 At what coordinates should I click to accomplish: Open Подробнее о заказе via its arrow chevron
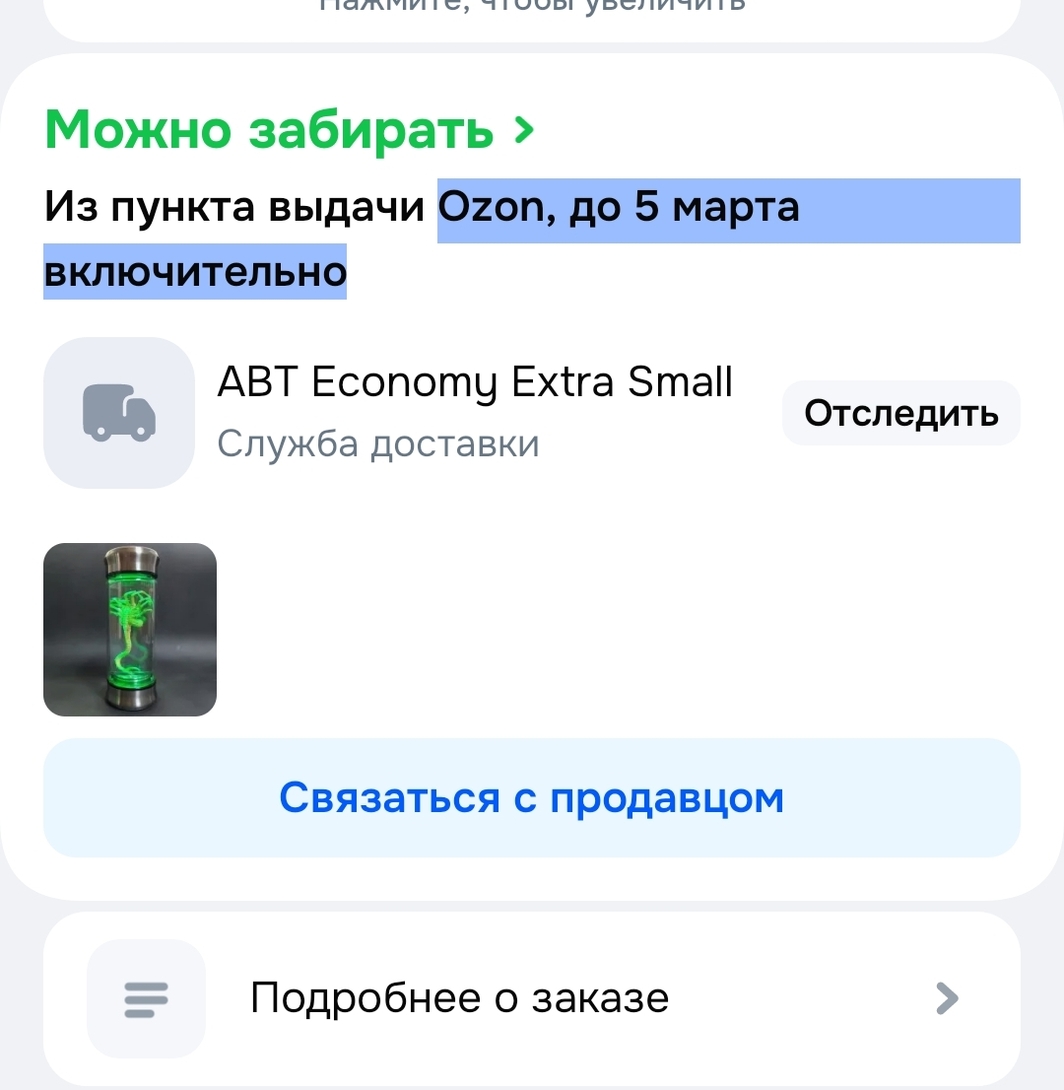click(947, 998)
